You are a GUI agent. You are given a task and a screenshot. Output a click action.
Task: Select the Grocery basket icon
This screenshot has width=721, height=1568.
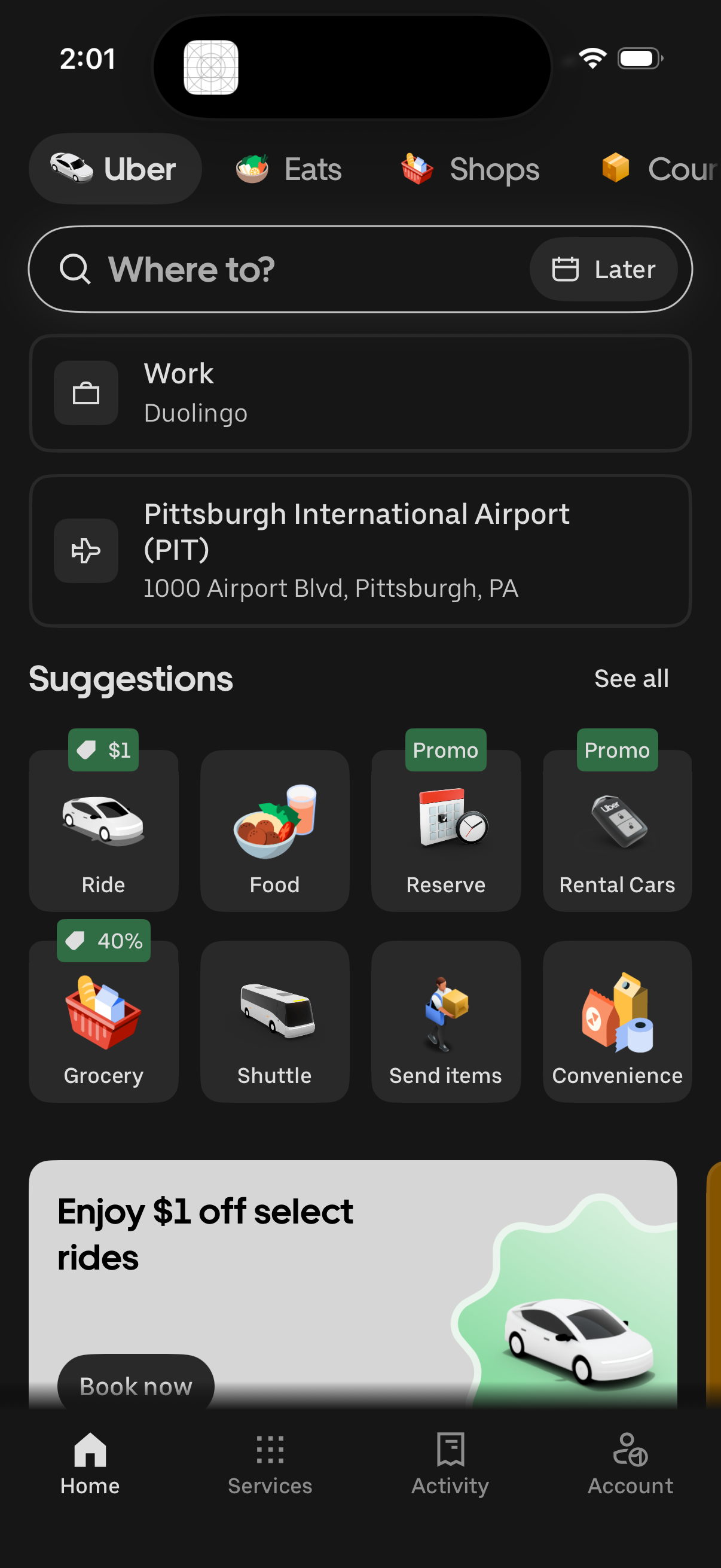click(x=103, y=1012)
